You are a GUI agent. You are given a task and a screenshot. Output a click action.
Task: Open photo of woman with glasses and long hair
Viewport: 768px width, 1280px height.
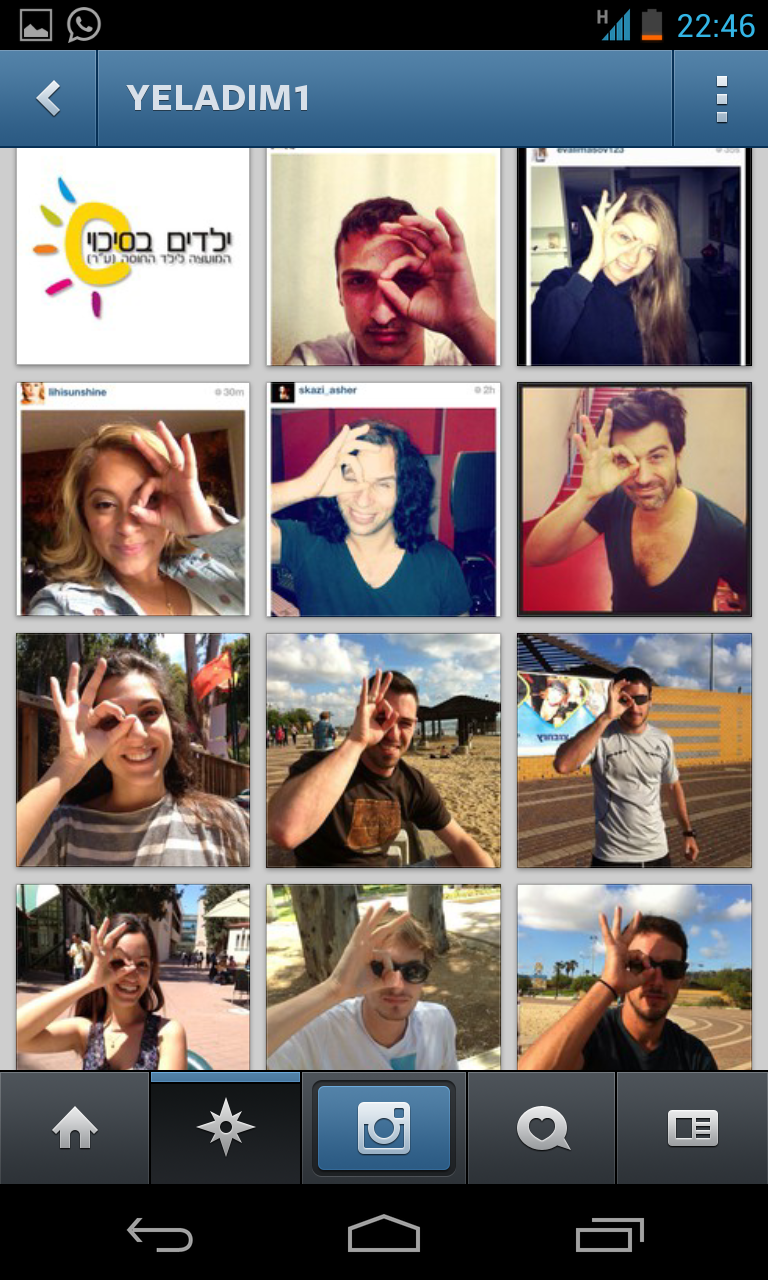tap(634, 256)
